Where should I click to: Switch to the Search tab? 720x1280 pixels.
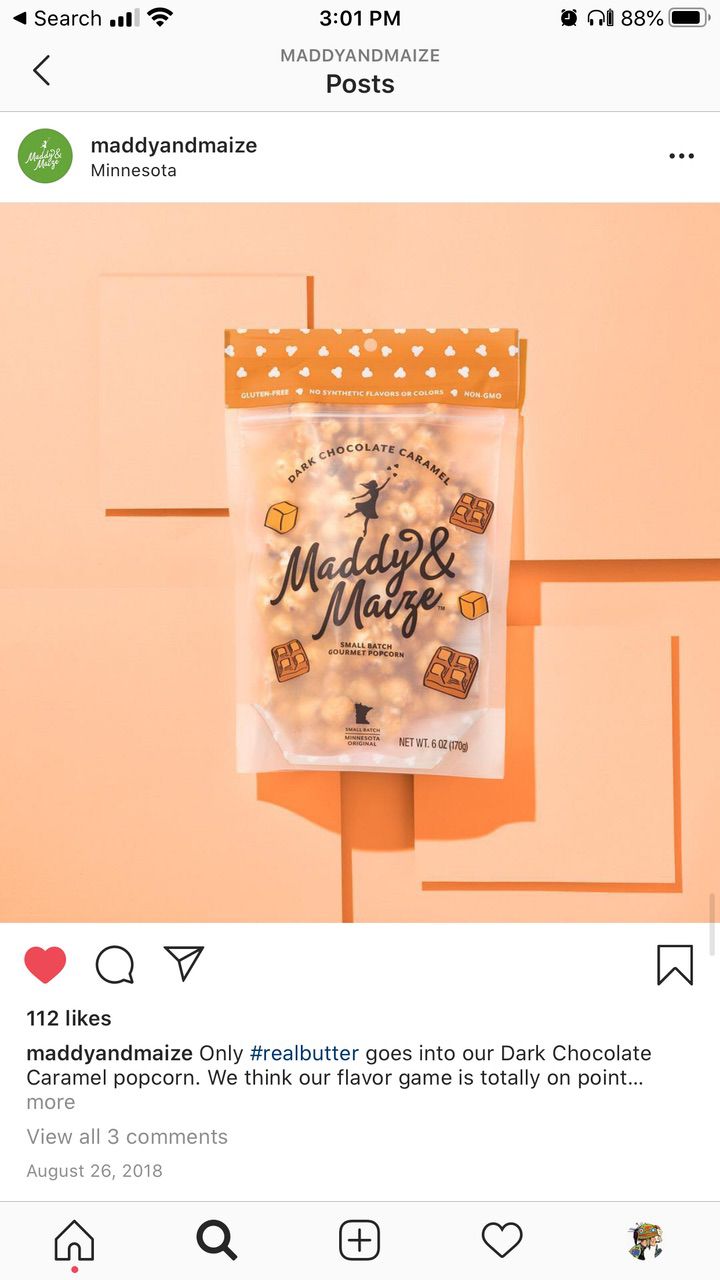(217, 1241)
